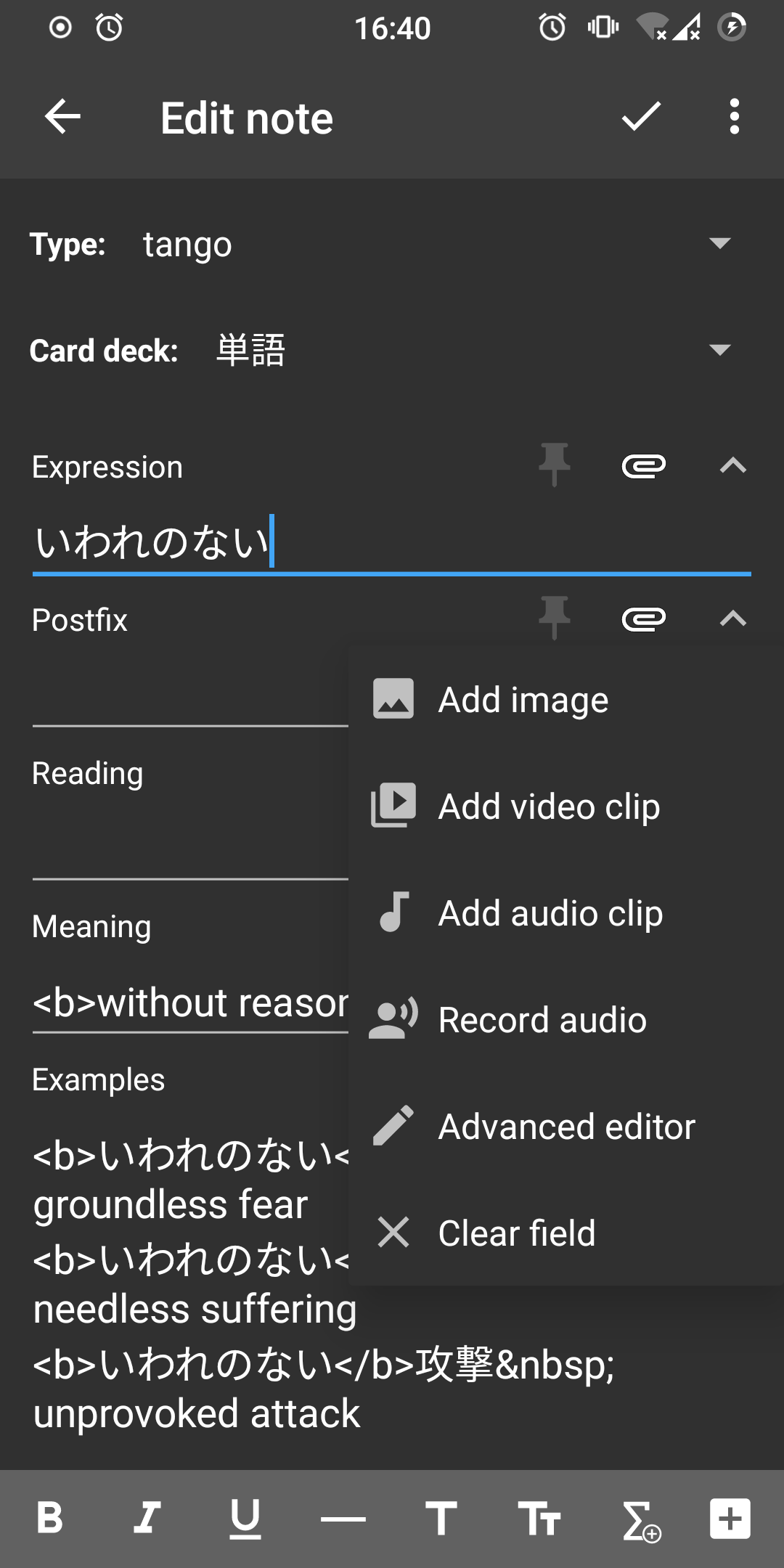The width and height of the screenshot is (784, 1568).
Task: Choose Add video clip
Action: click(548, 807)
